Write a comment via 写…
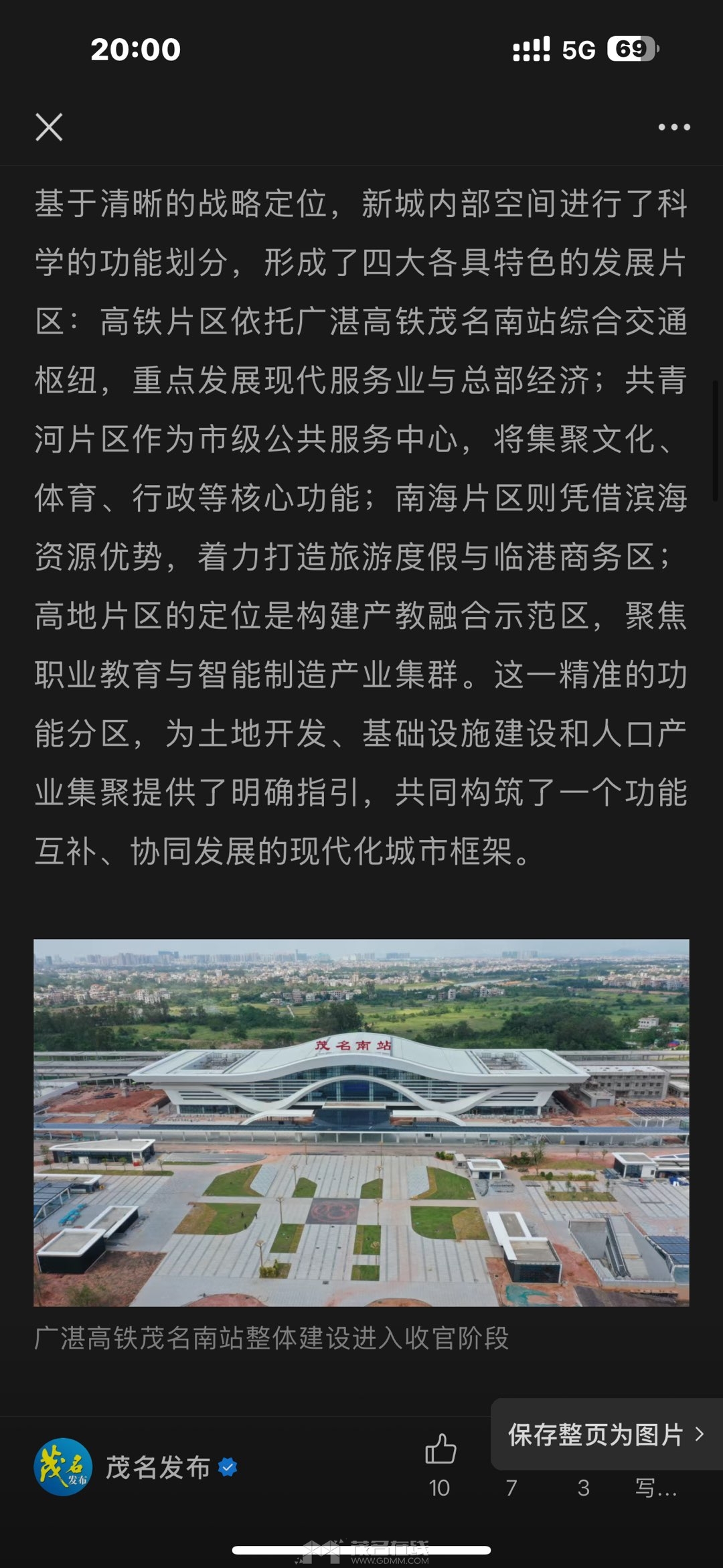The height and width of the screenshot is (1568, 723). point(655,1488)
